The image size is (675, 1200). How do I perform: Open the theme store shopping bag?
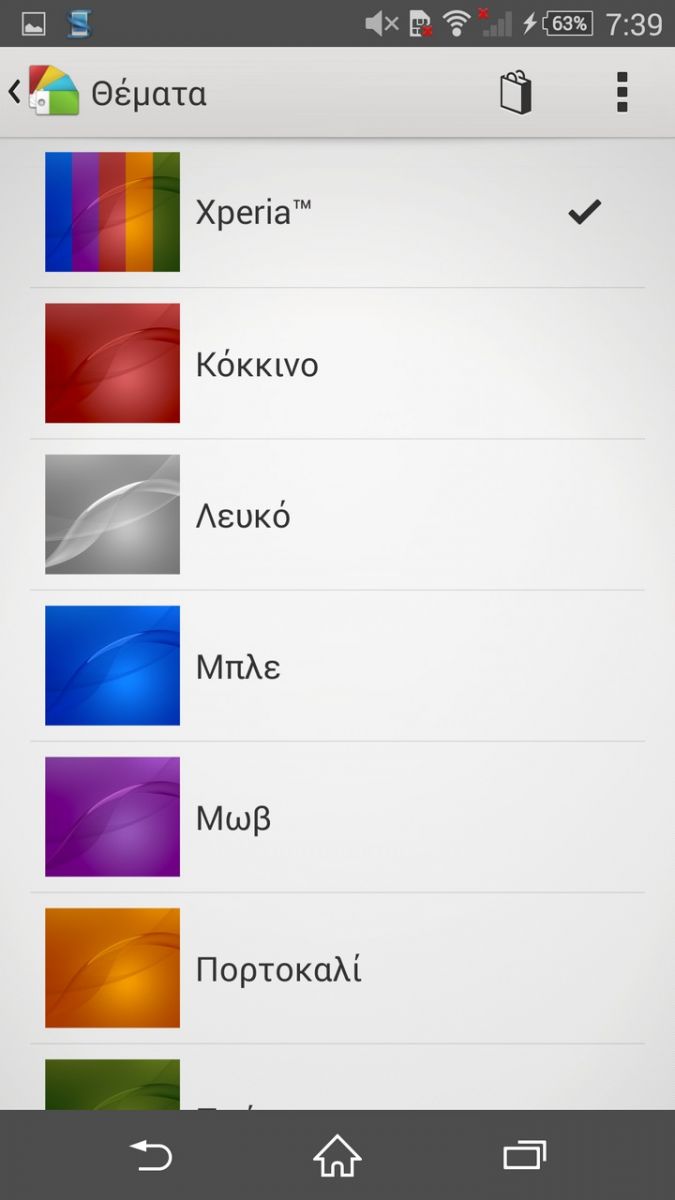click(516, 93)
